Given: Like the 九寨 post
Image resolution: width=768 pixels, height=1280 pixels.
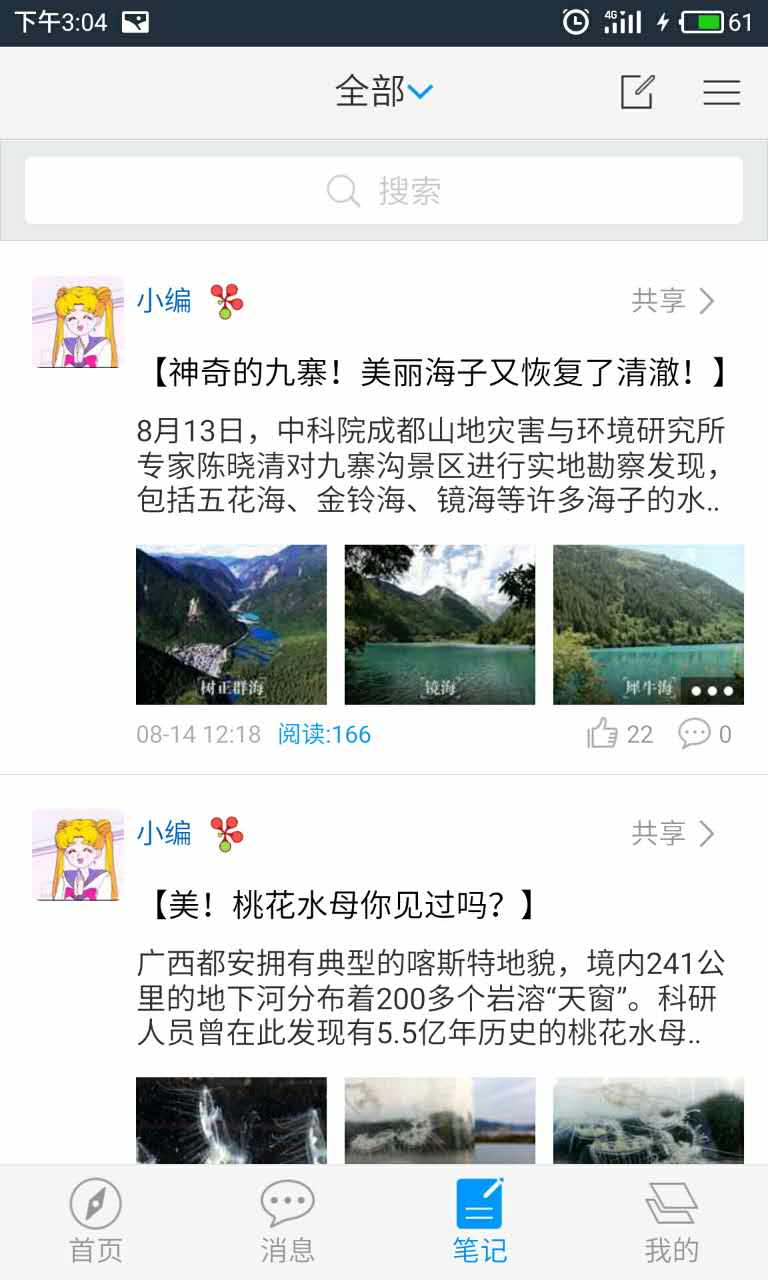Looking at the screenshot, I should [x=619, y=735].
